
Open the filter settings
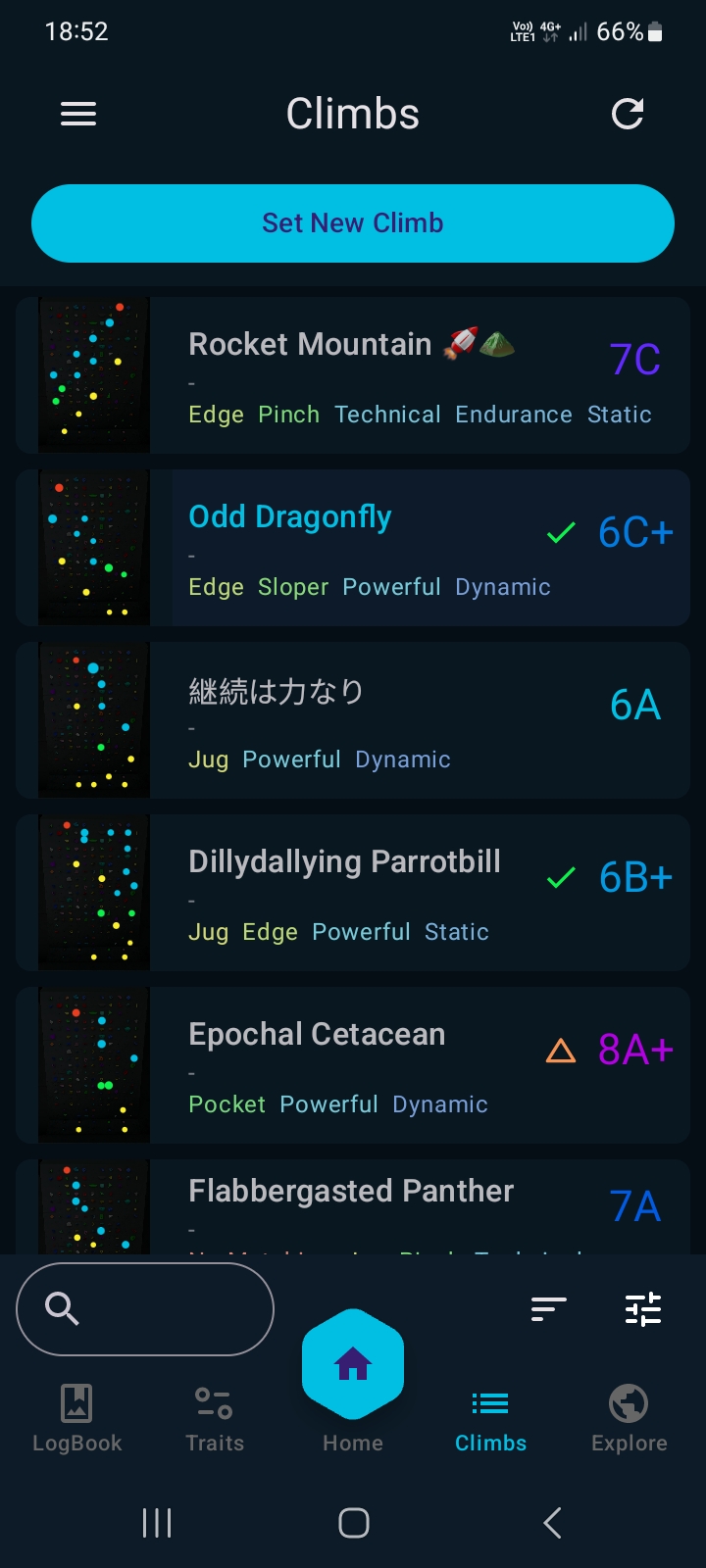(x=643, y=1309)
